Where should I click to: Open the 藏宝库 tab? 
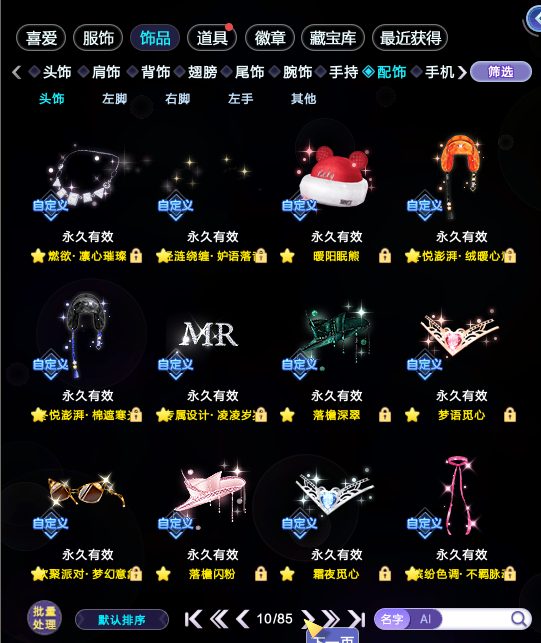pos(332,38)
